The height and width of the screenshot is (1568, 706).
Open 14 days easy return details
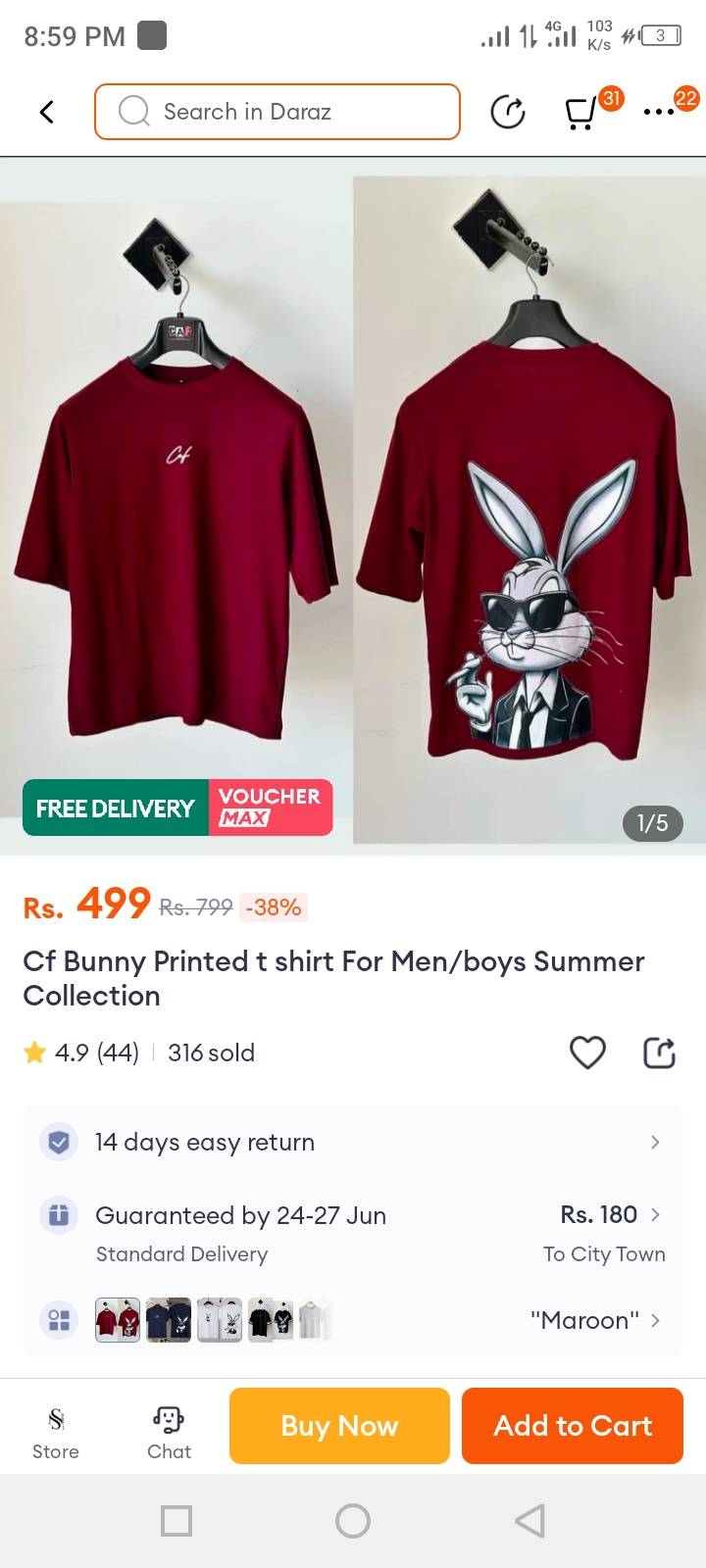tap(353, 1142)
